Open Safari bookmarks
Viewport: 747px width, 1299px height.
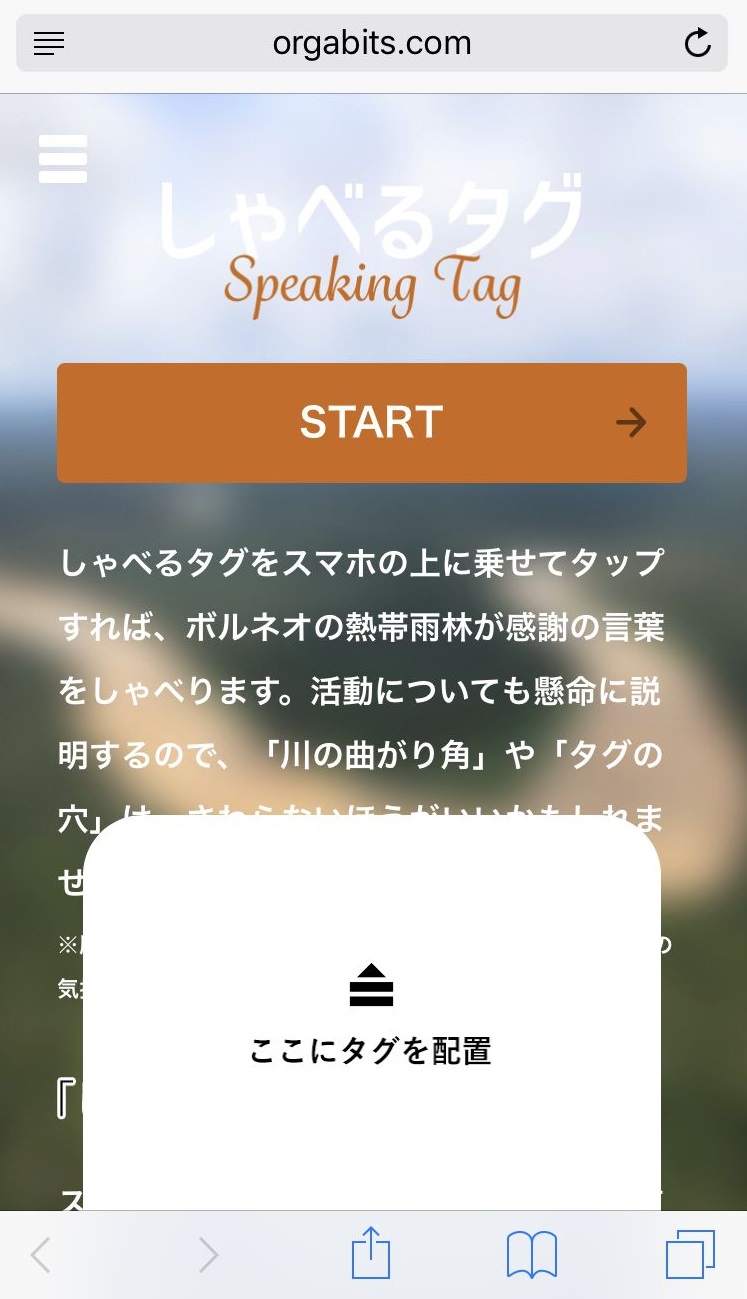(x=532, y=1255)
